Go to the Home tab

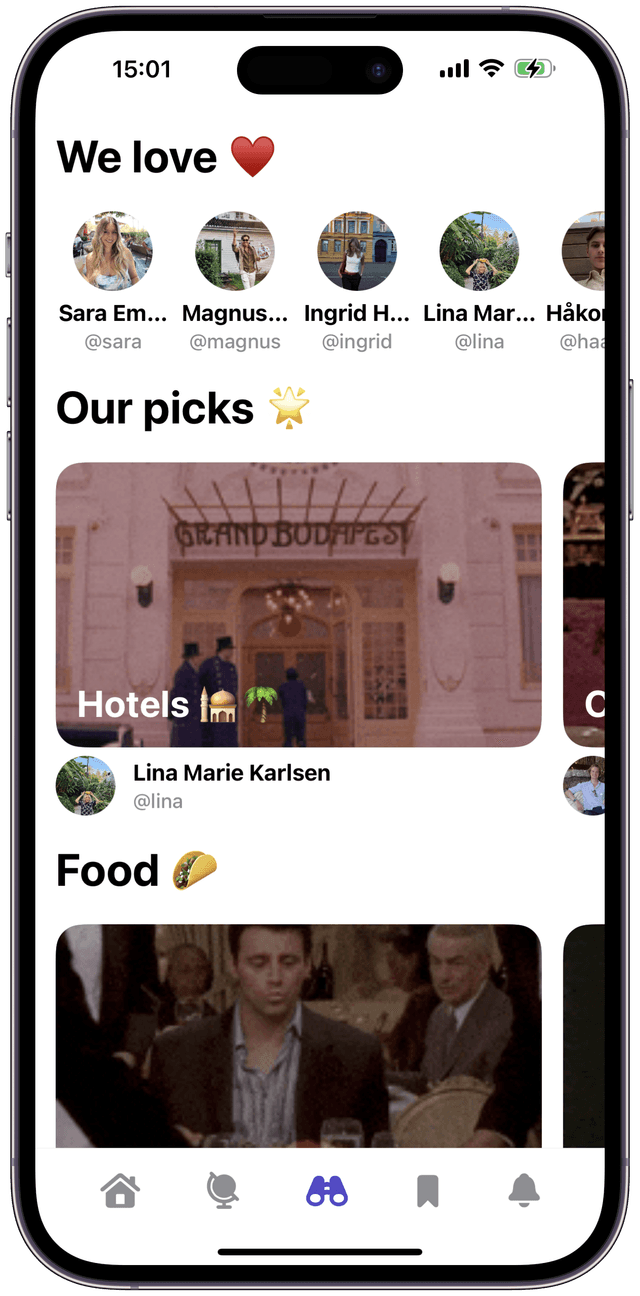[x=120, y=1190]
